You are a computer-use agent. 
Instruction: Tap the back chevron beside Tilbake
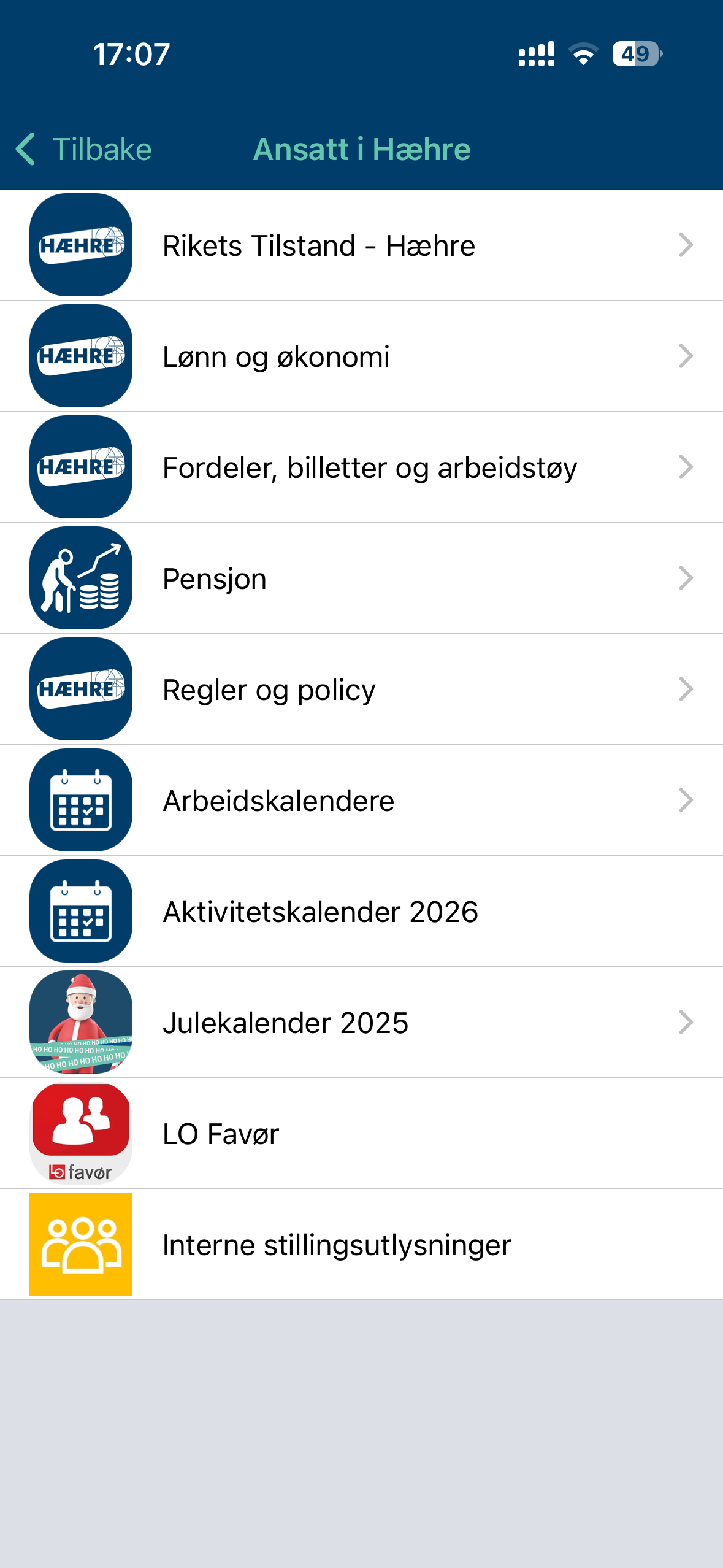(25, 148)
